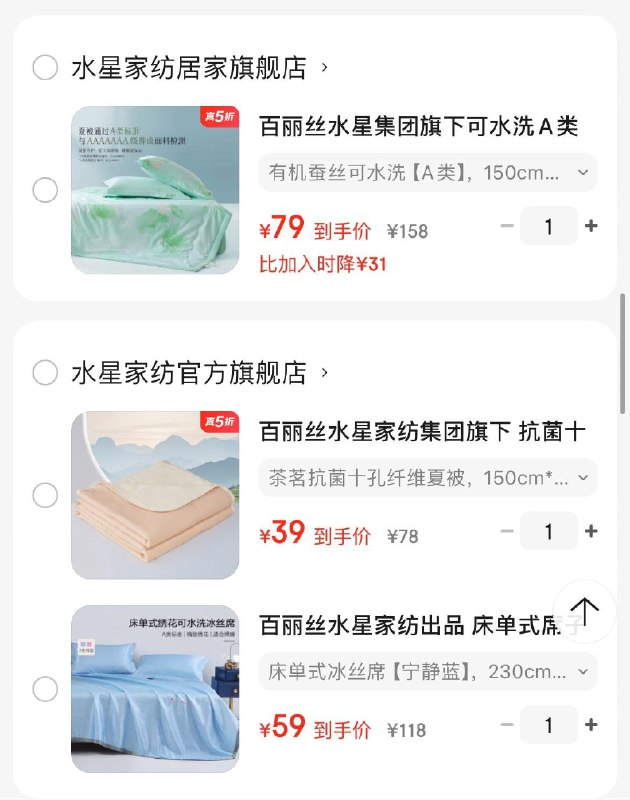
Task: Open the 水星家纺居家旗舰店 store page
Action: coord(189,68)
